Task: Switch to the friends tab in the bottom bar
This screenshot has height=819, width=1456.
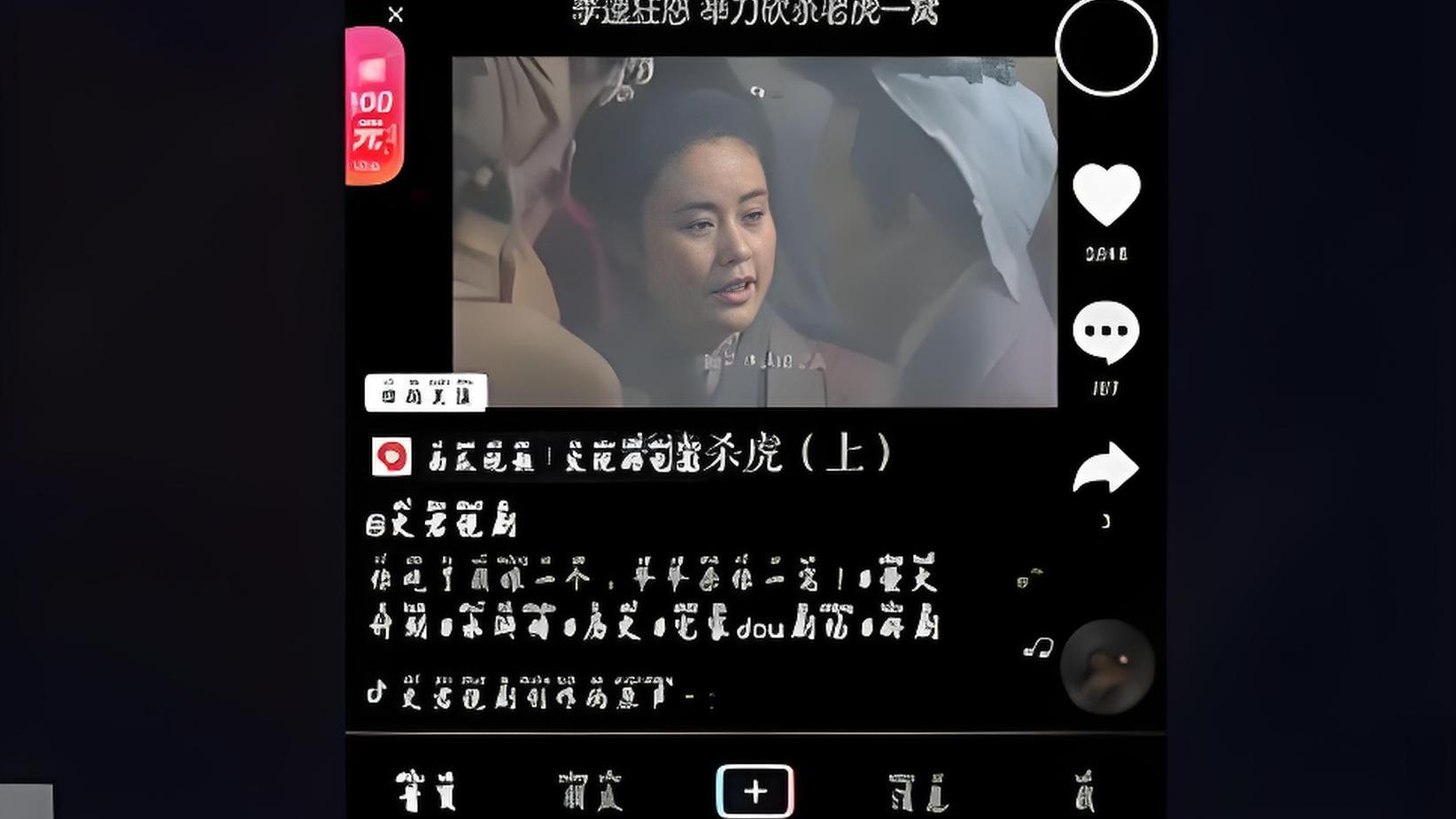Action: (x=591, y=791)
